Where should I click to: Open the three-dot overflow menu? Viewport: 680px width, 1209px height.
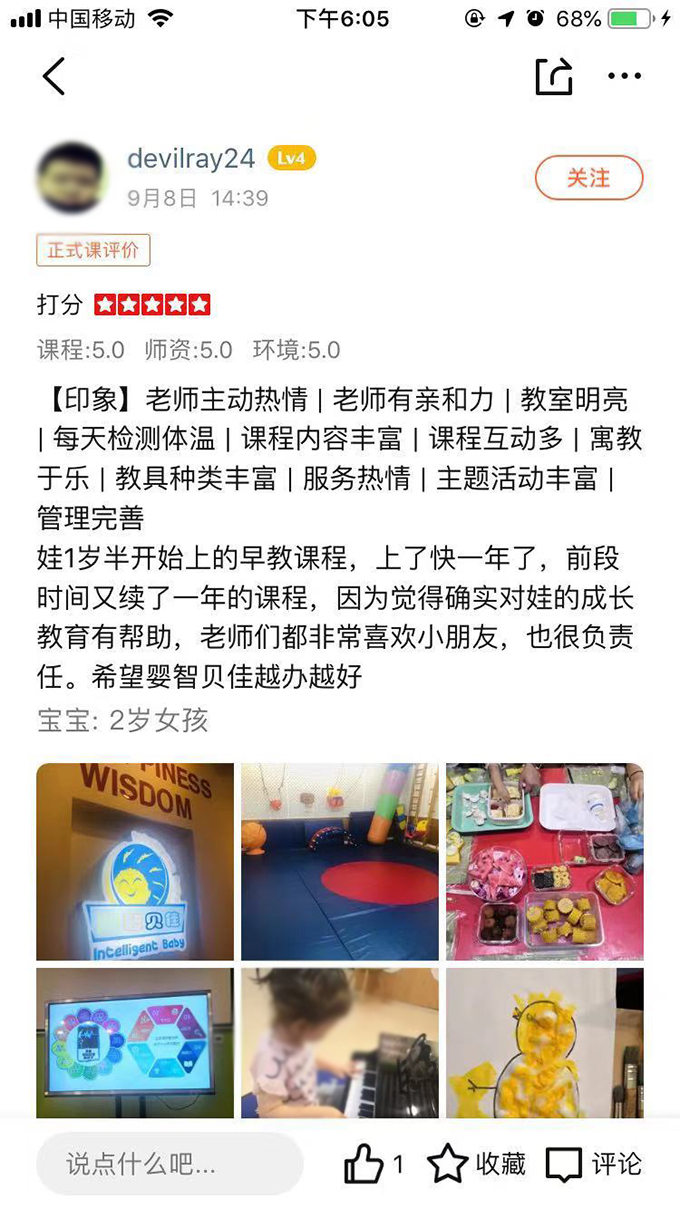click(x=625, y=76)
